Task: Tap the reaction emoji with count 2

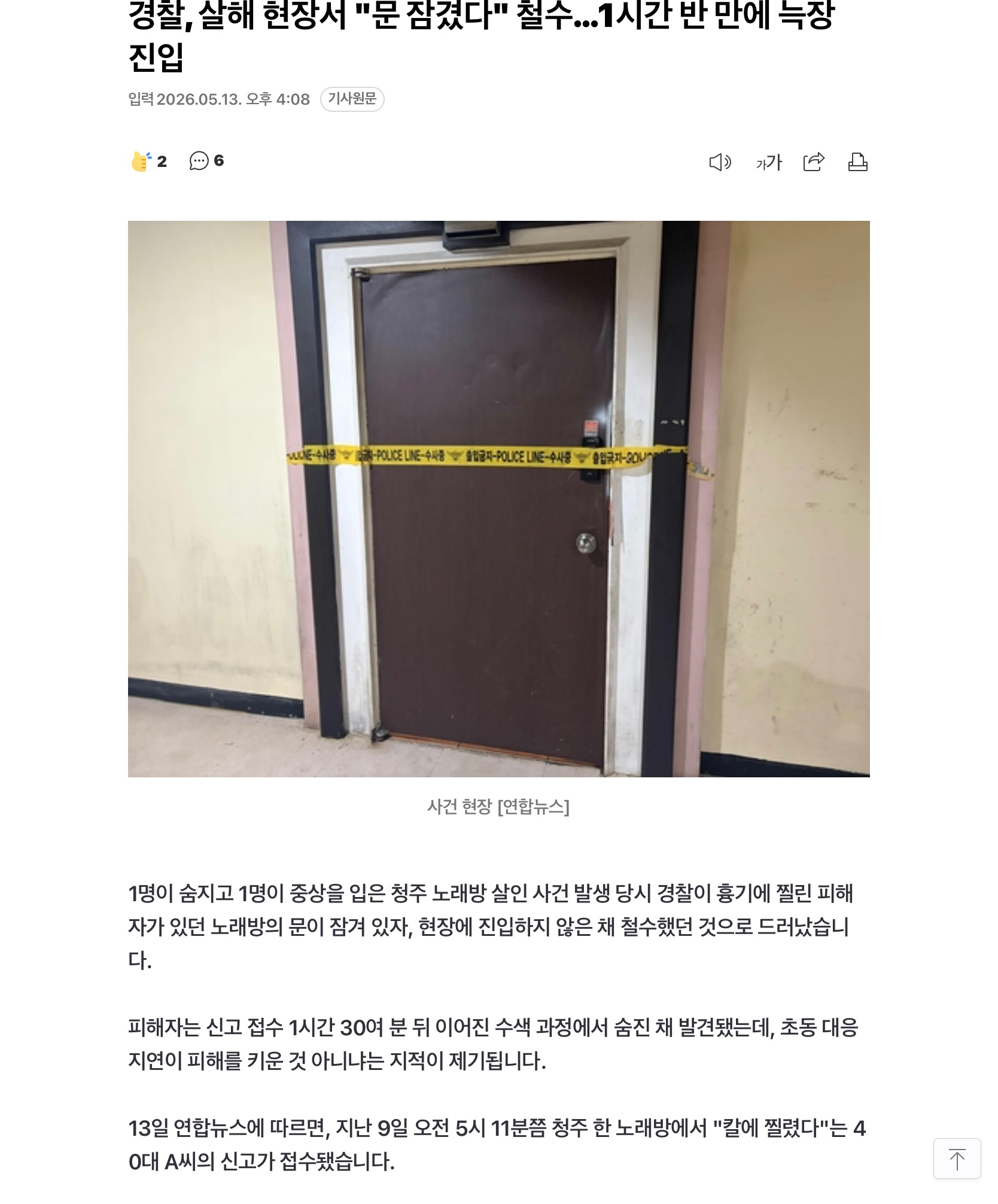Action: pos(148,162)
